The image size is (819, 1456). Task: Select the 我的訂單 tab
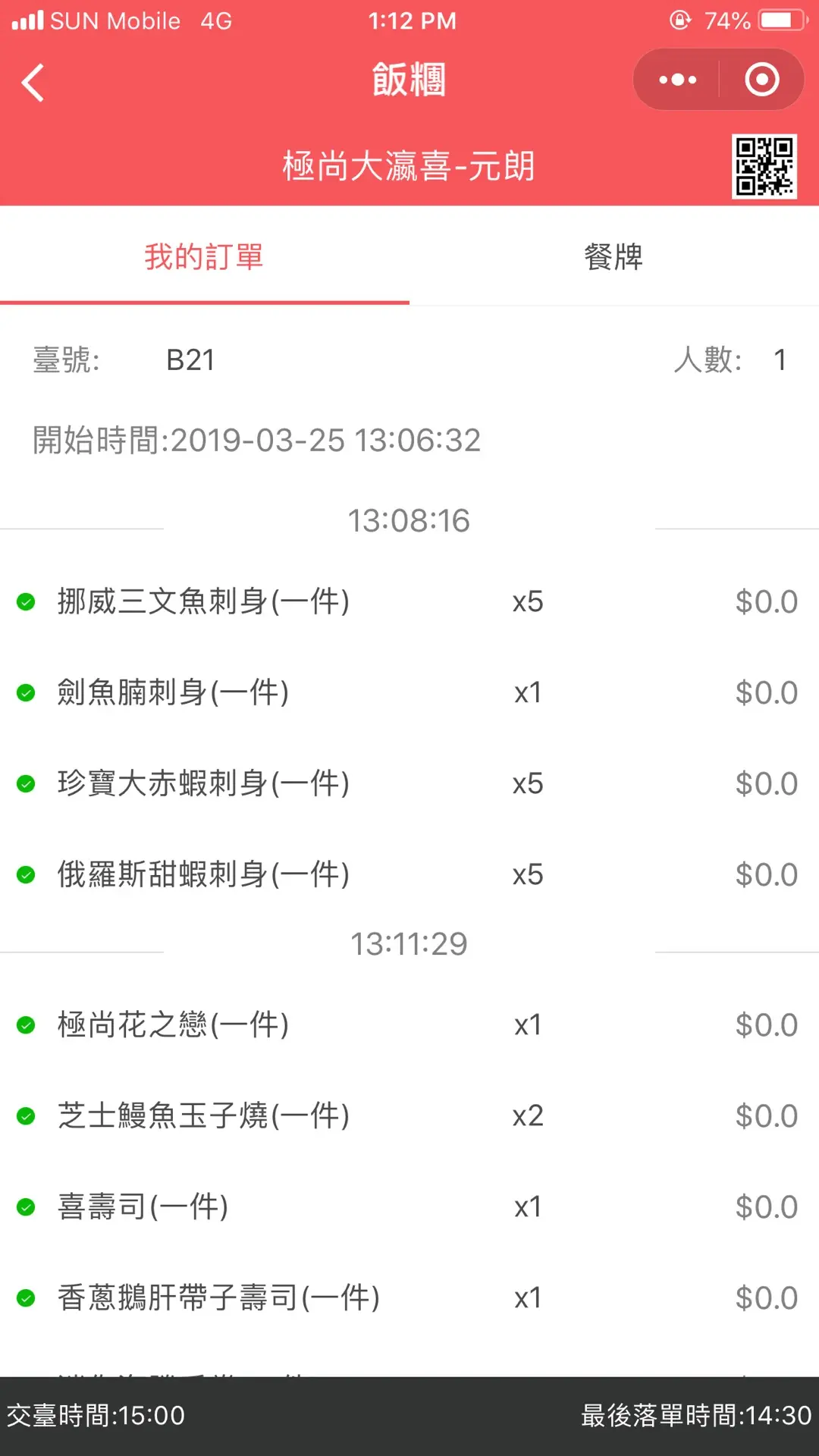[204, 257]
